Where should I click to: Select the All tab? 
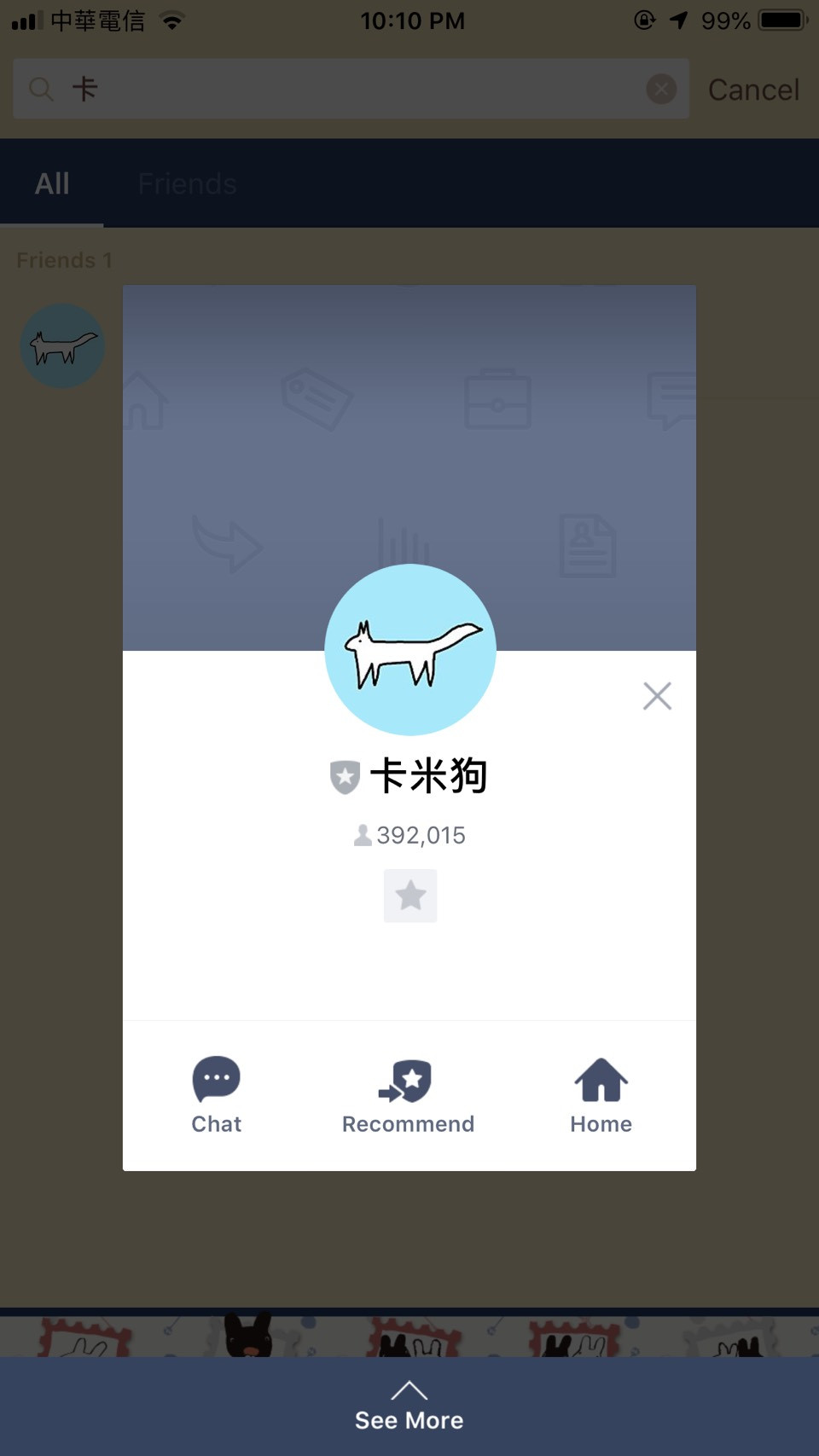coord(52,183)
